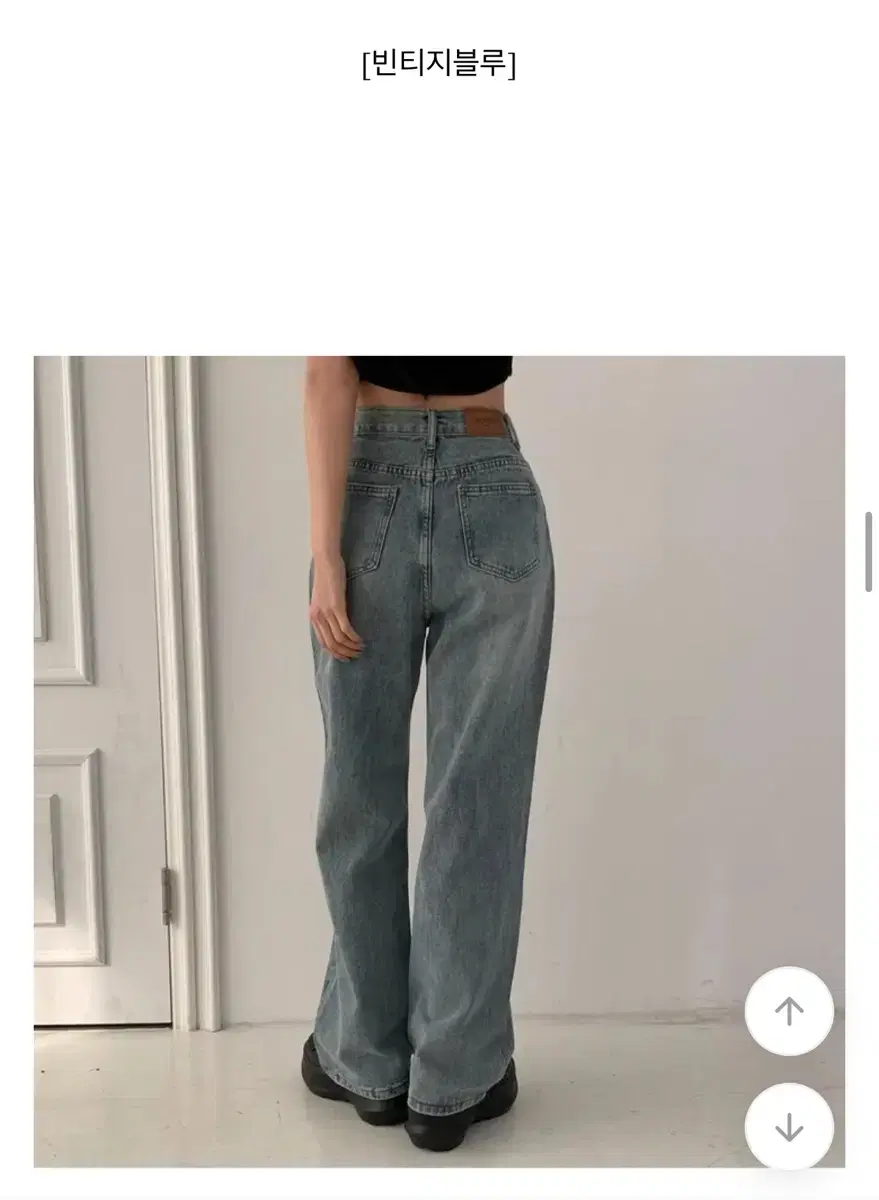This screenshot has height=1200, width=879.
Task: Select the up arrow inside the circular button
Action: click(789, 1011)
